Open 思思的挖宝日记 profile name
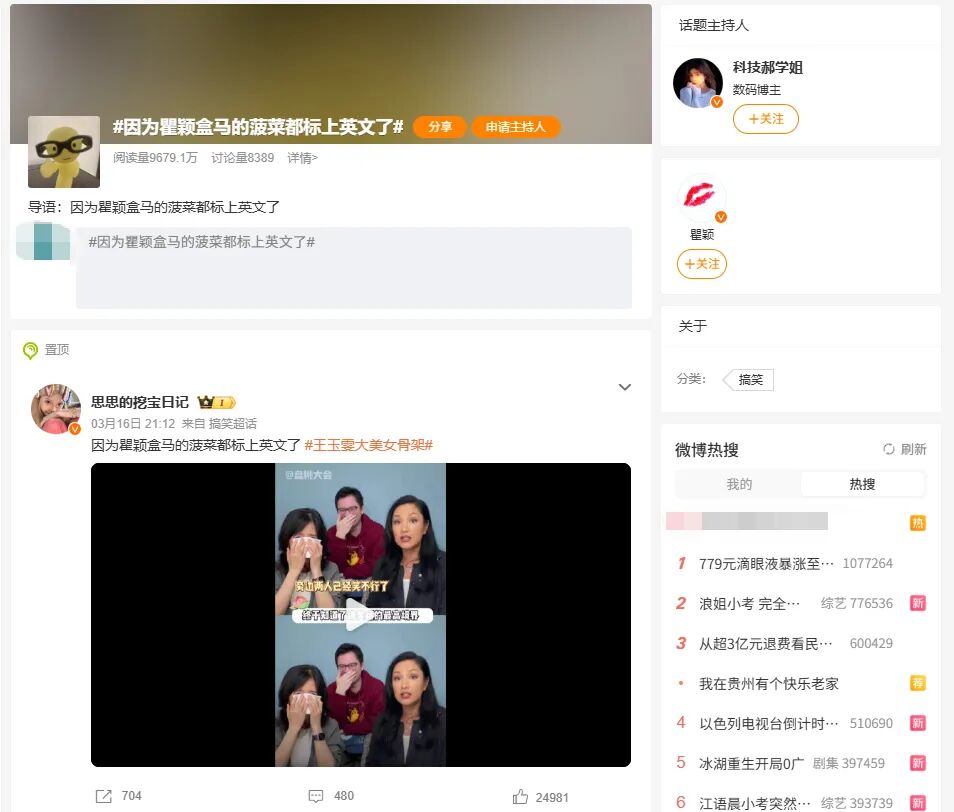Screen dimensions: 954x812 pos(140,402)
